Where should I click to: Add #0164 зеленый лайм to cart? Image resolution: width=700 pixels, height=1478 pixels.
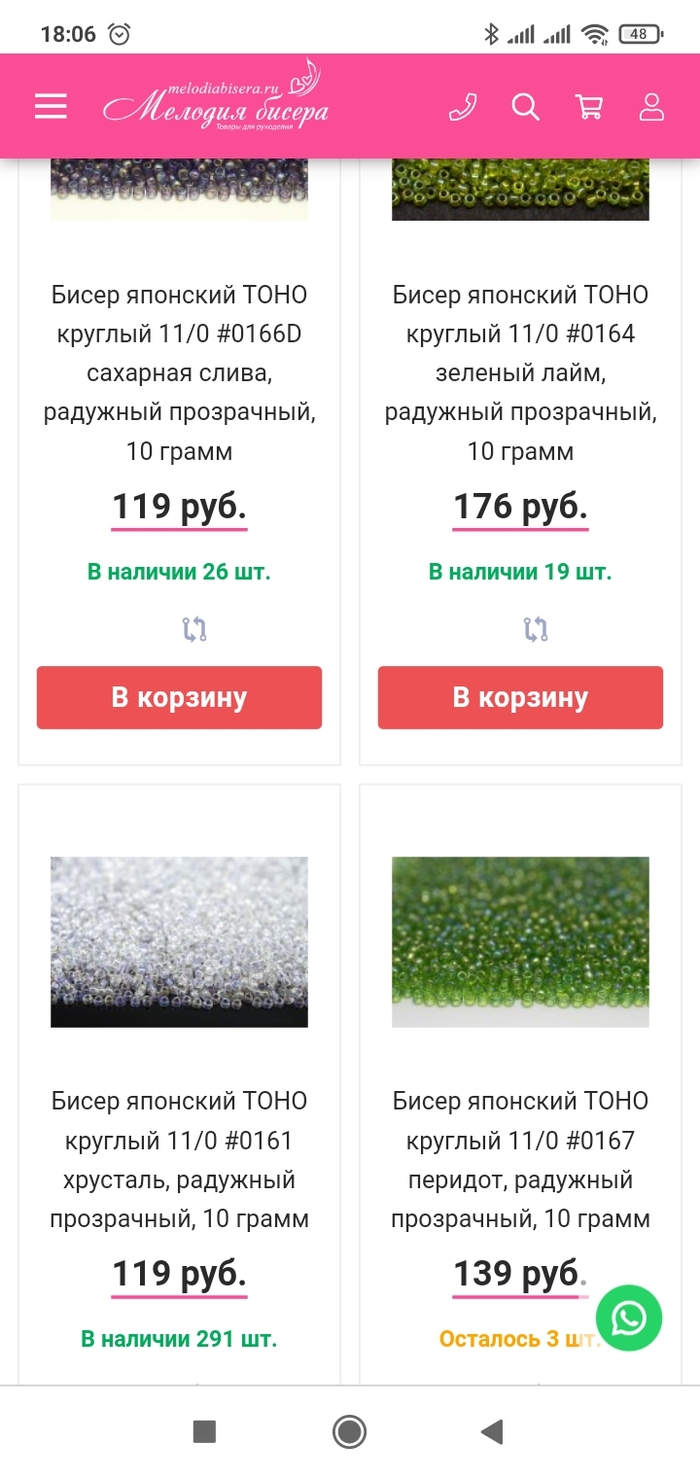coord(520,697)
